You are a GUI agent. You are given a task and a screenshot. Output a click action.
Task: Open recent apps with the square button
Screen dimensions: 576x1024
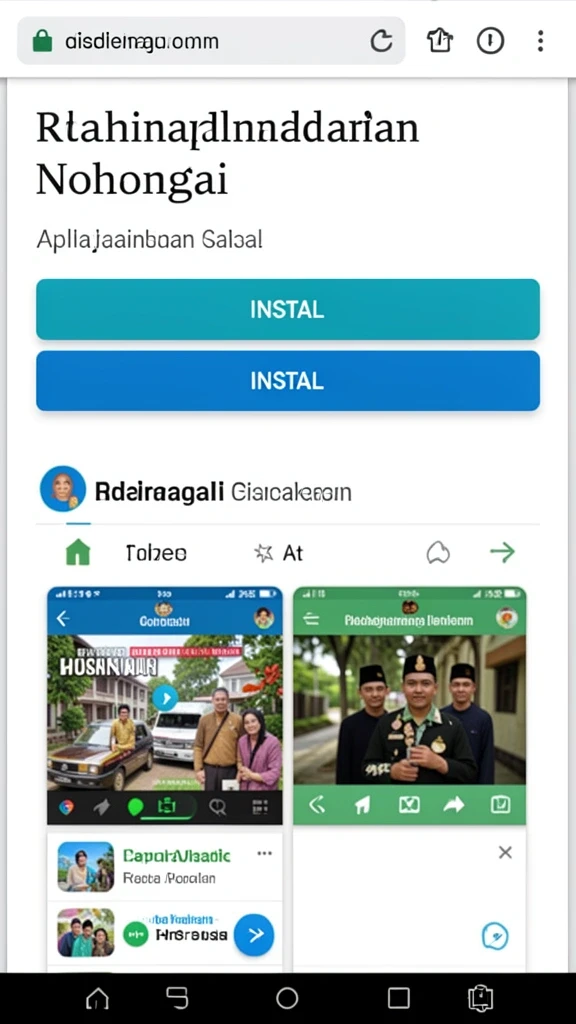pos(398,998)
